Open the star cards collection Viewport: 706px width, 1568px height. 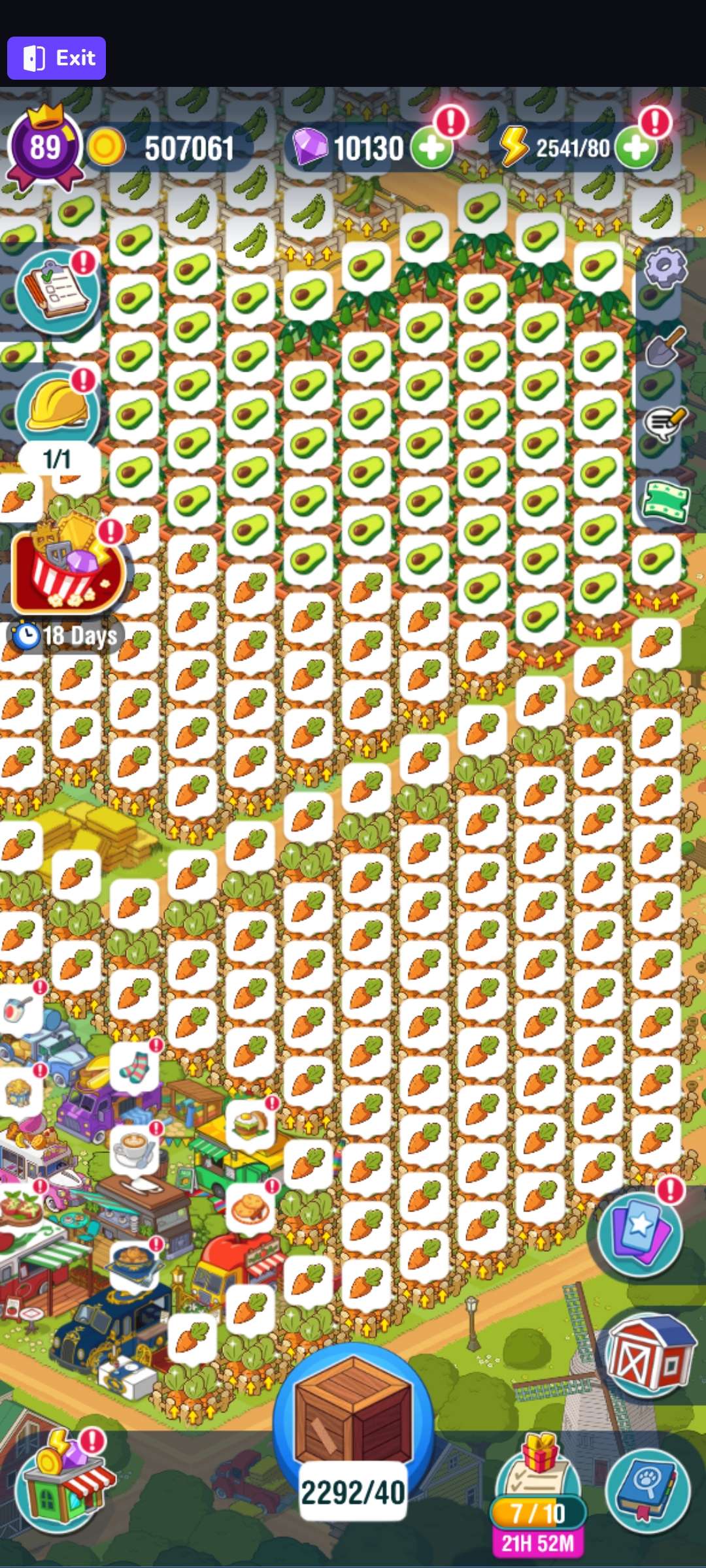pyautogui.click(x=641, y=1233)
